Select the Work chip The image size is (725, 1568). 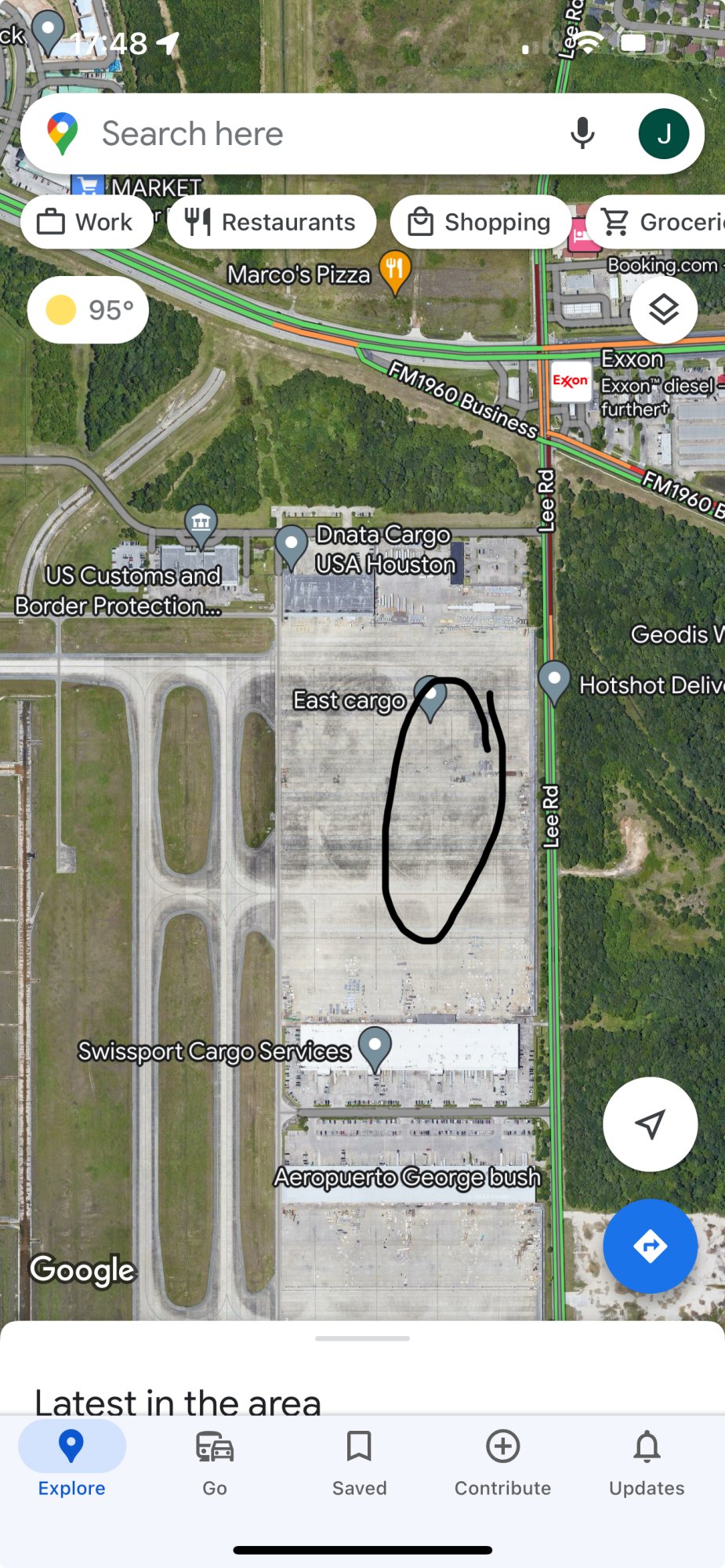coord(86,223)
